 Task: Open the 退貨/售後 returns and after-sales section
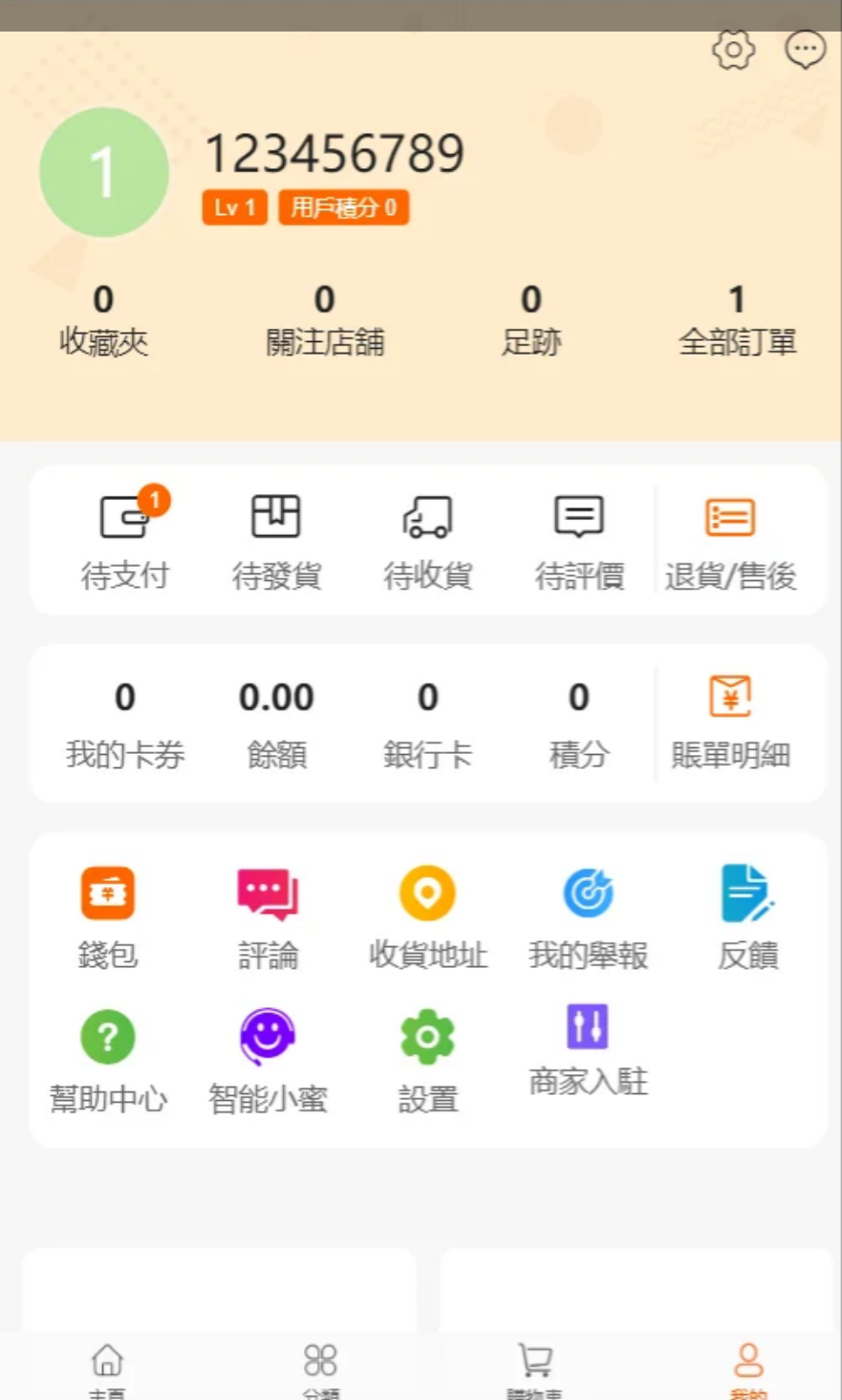click(730, 540)
